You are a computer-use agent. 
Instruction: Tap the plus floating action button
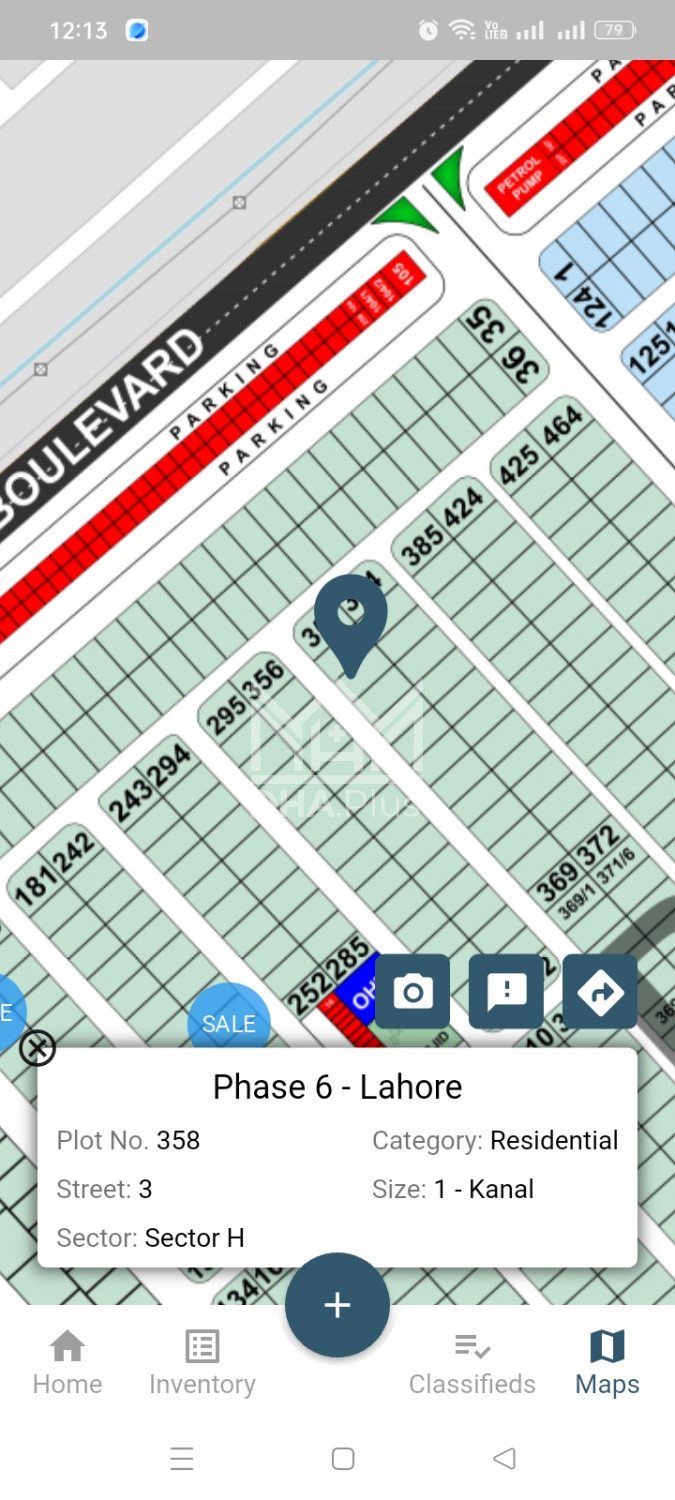(337, 1305)
